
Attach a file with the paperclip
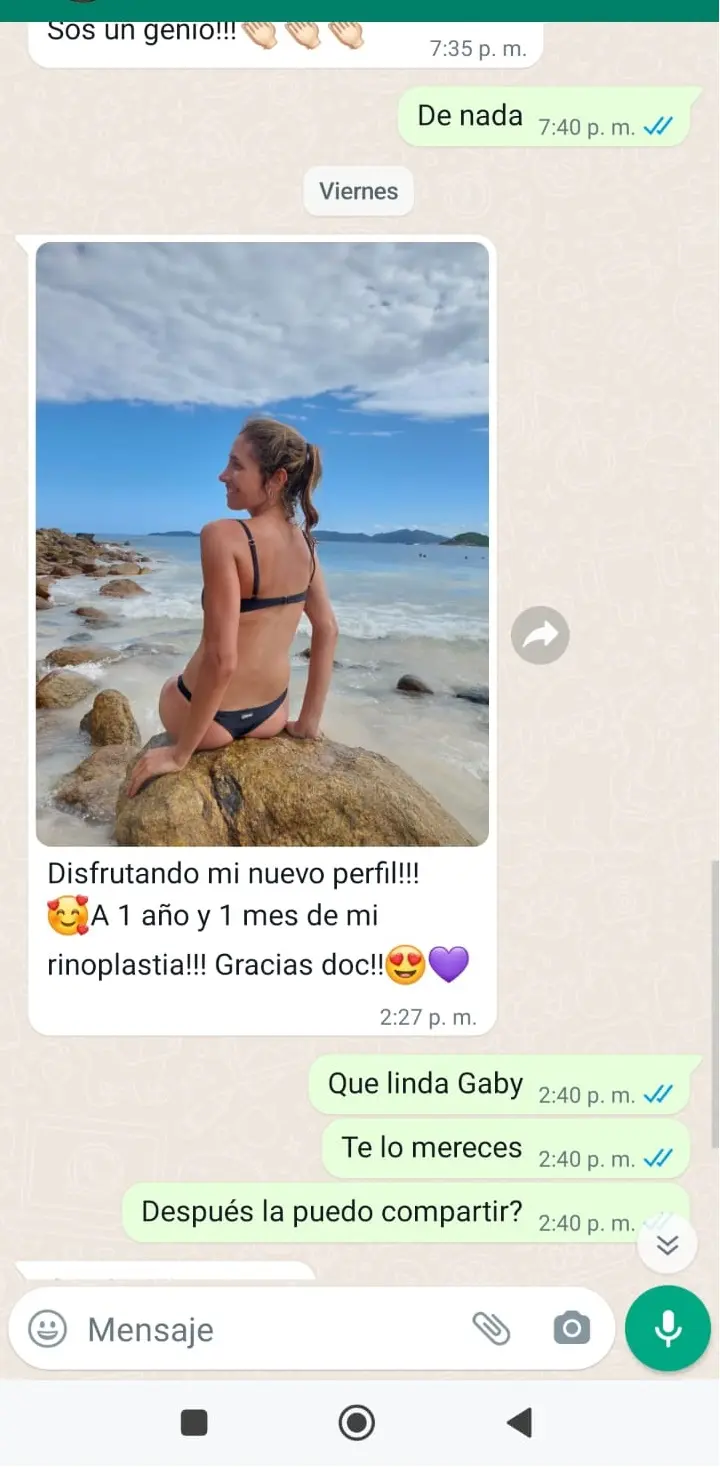(491, 1329)
